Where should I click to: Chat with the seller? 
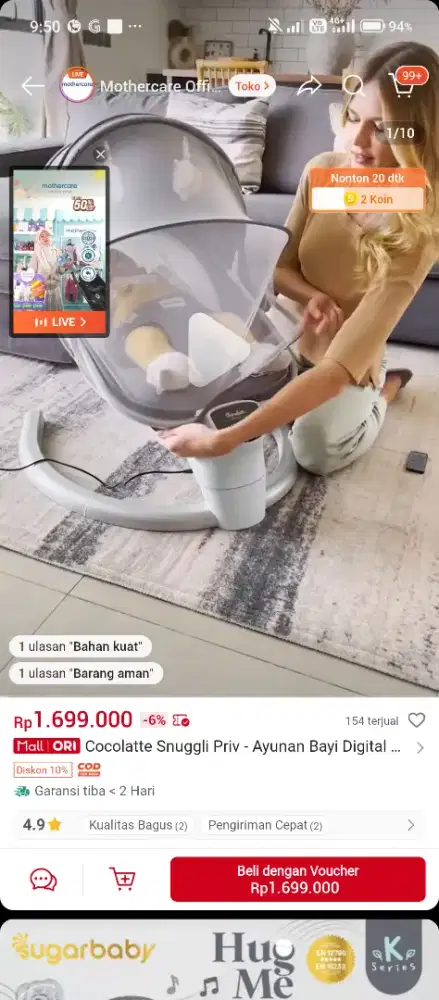pyautogui.click(x=43, y=879)
